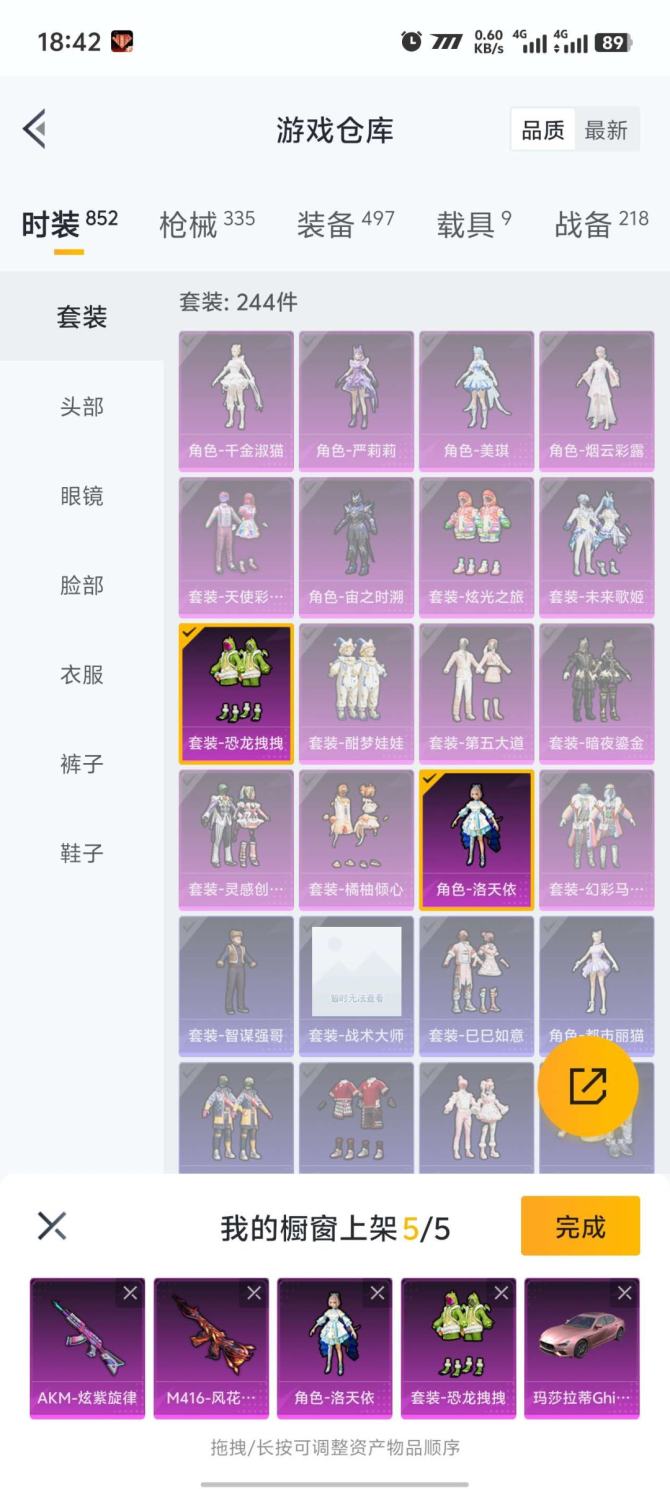670x1489 pixels.
Task: Close the 我的橱窗上架 panel
Action: (x=52, y=1226)
